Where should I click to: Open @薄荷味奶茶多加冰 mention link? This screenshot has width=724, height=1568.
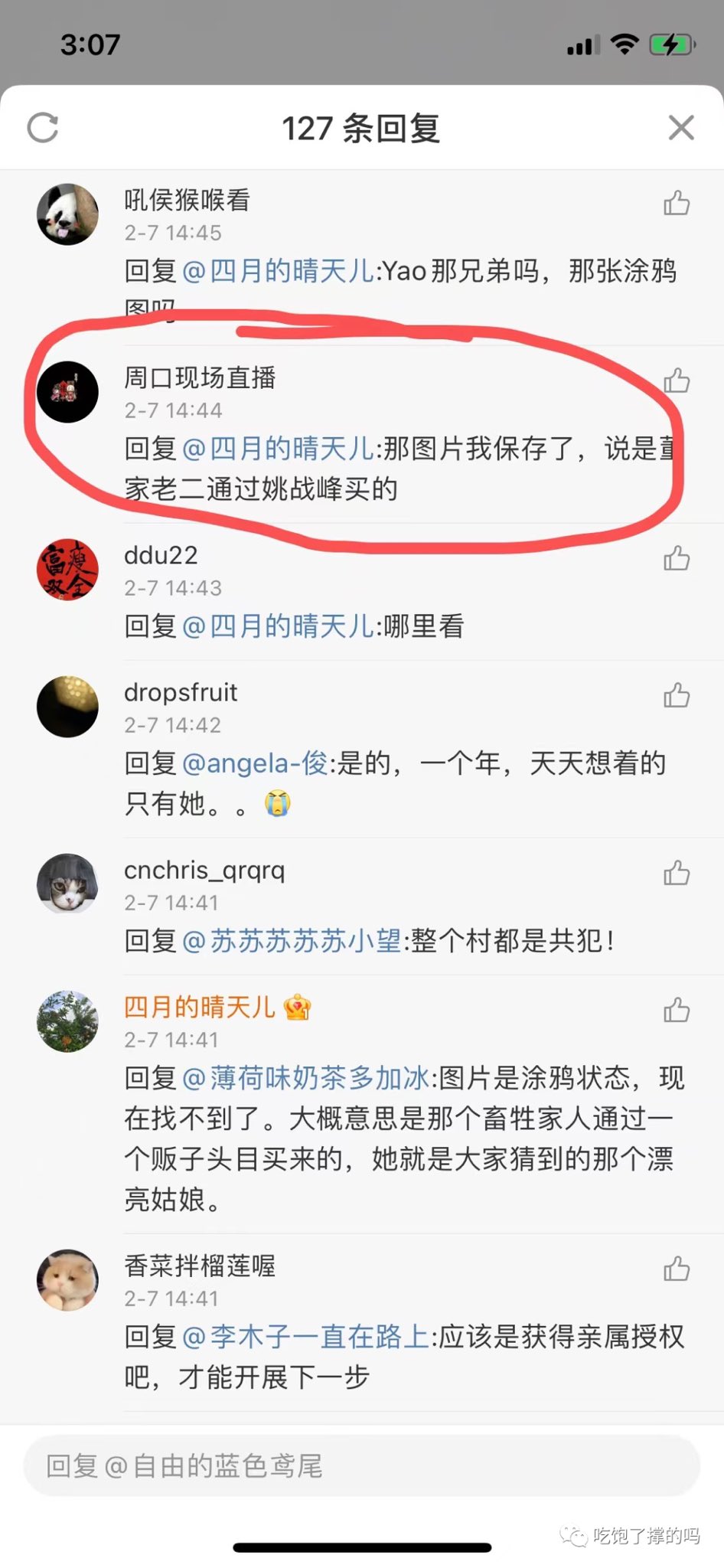pos(306,1078)
